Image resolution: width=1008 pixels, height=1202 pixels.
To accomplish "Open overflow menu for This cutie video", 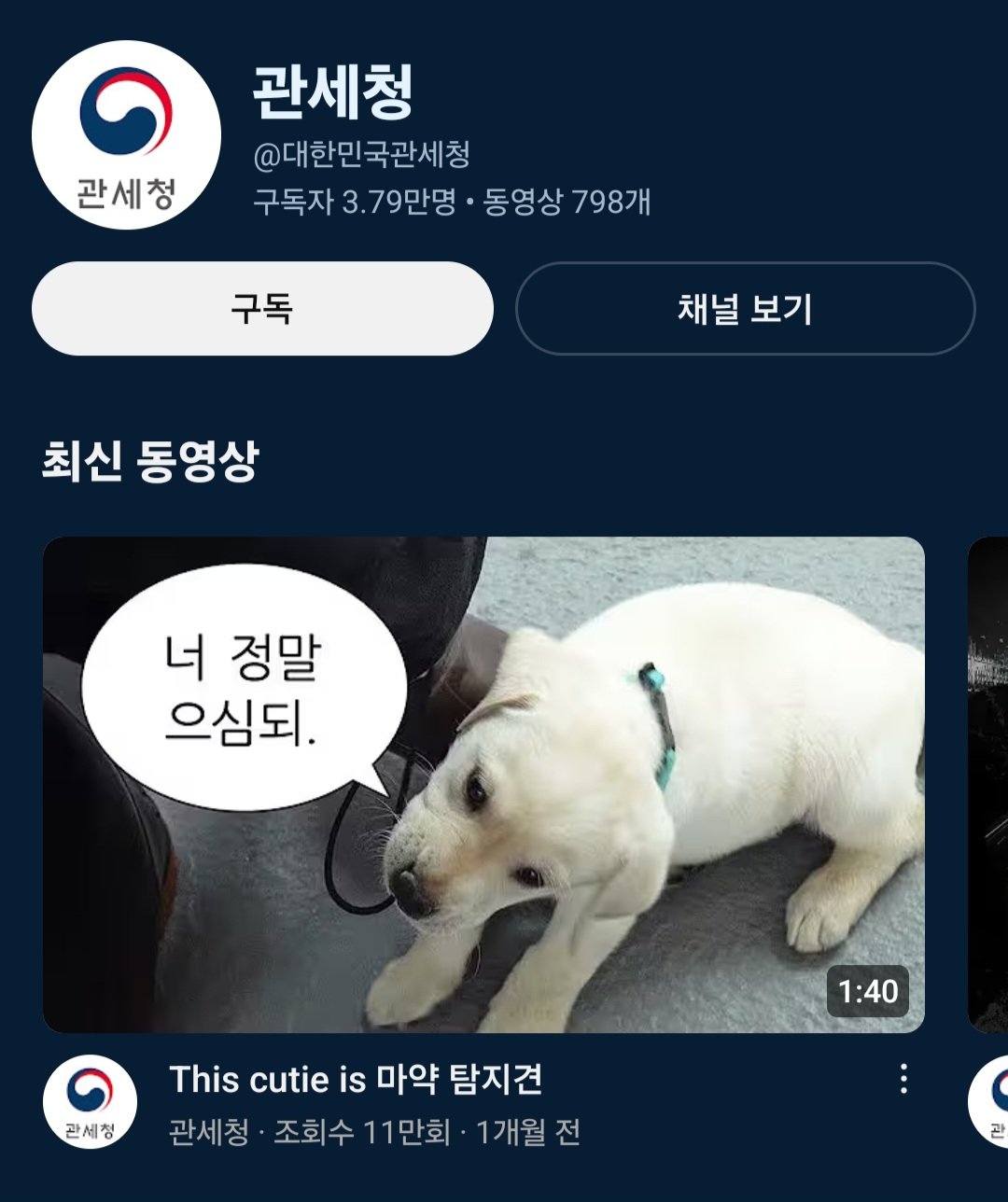I will pyautogui.click(x=903, y=1079).
